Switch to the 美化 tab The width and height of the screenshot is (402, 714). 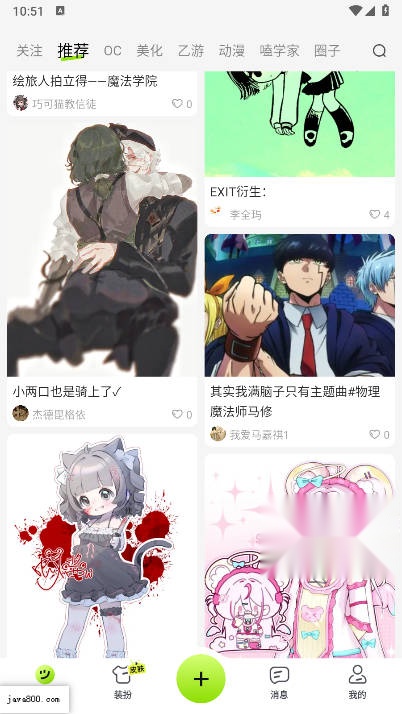(149, 51)
